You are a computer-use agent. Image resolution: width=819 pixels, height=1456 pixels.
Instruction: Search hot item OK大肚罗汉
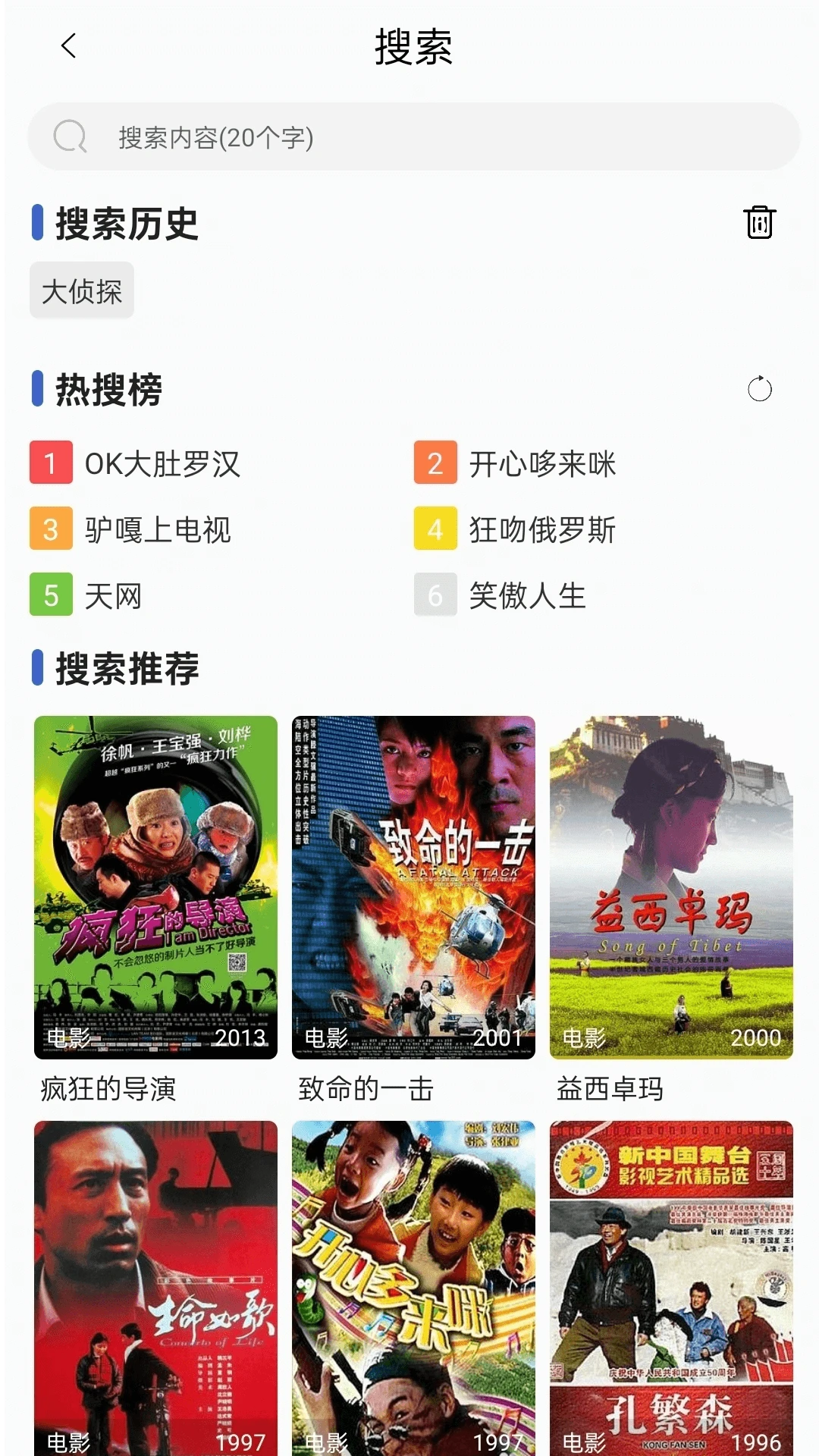[x=162, y=463]
